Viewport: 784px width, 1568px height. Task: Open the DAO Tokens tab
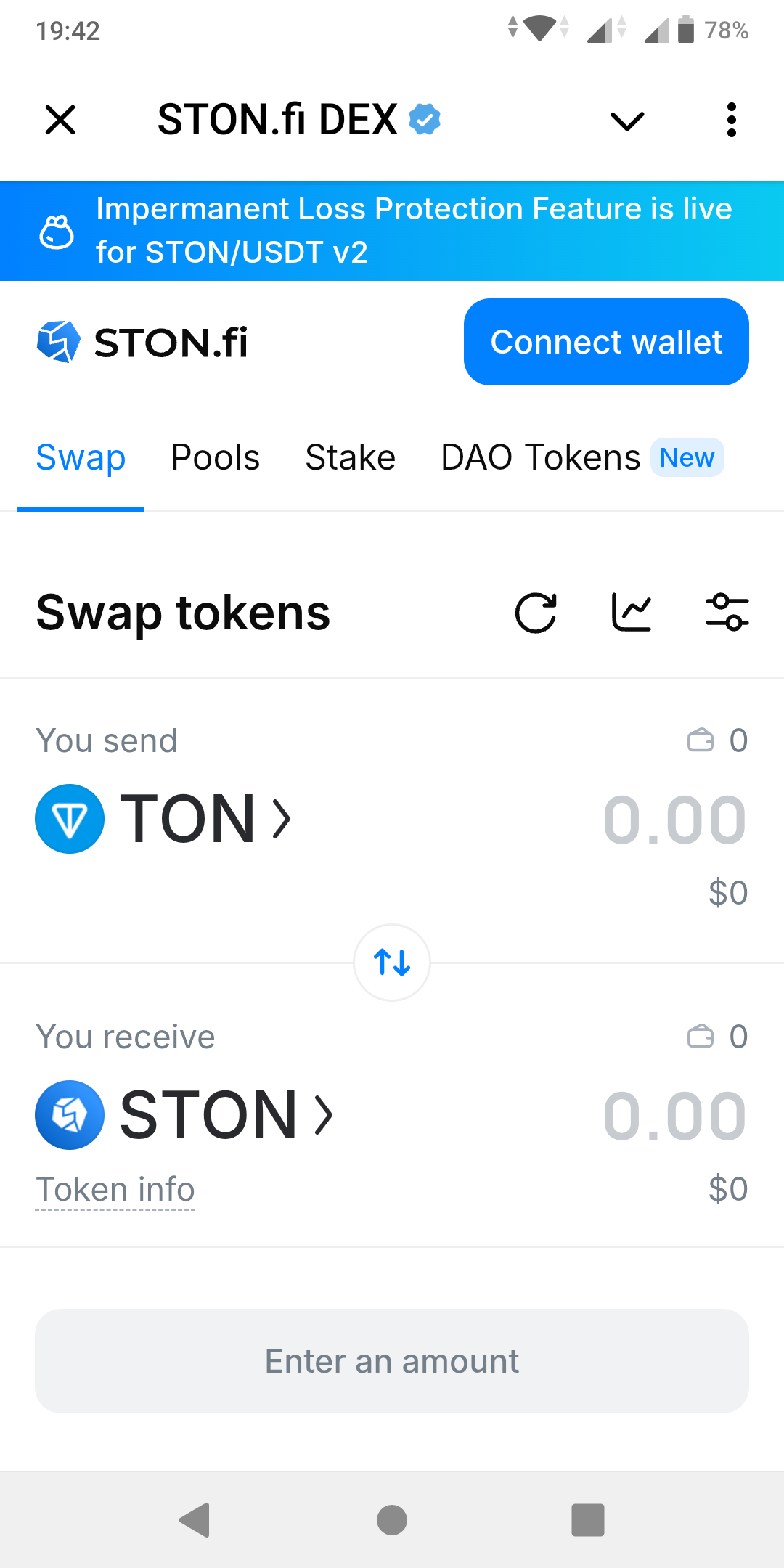(x=541, y=458)
